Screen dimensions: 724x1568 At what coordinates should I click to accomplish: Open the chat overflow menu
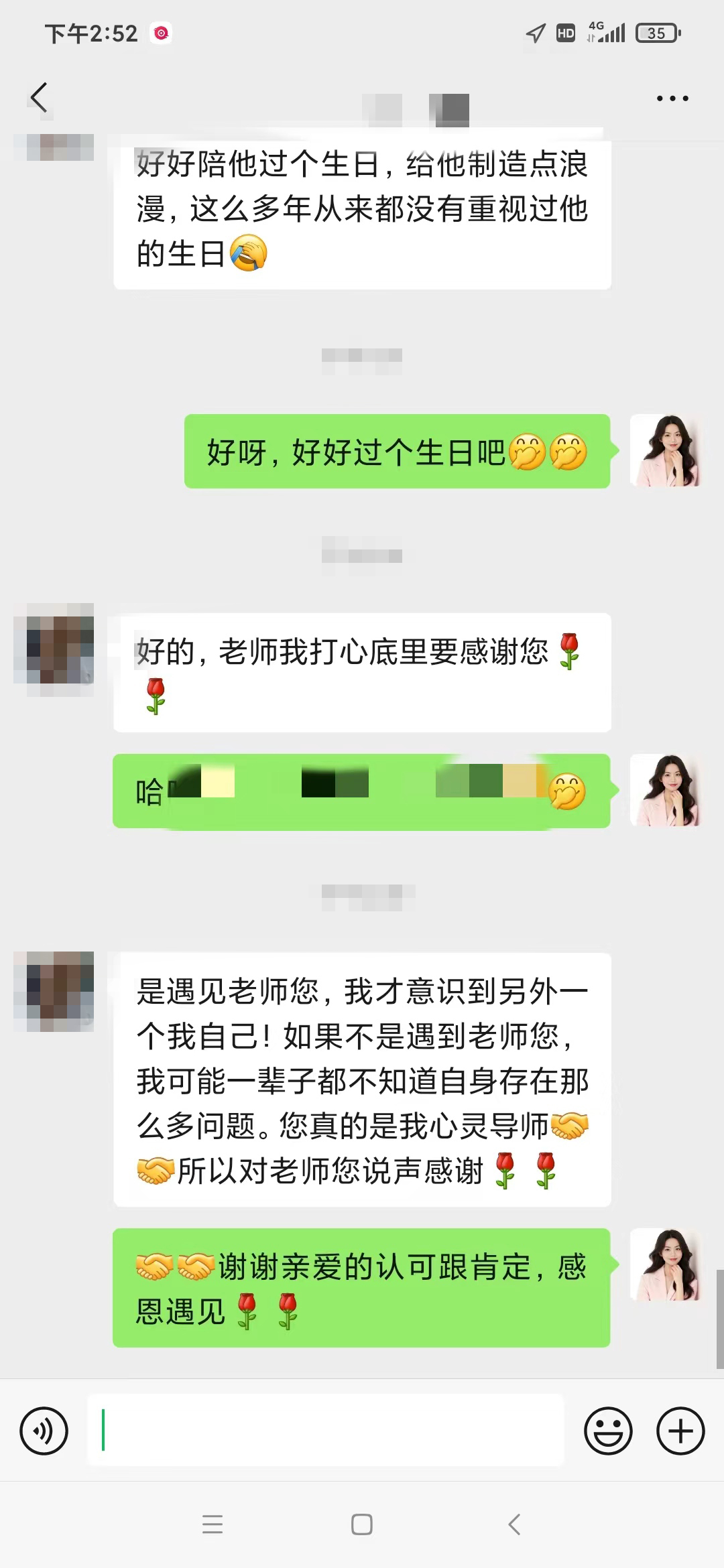[672, 99]
